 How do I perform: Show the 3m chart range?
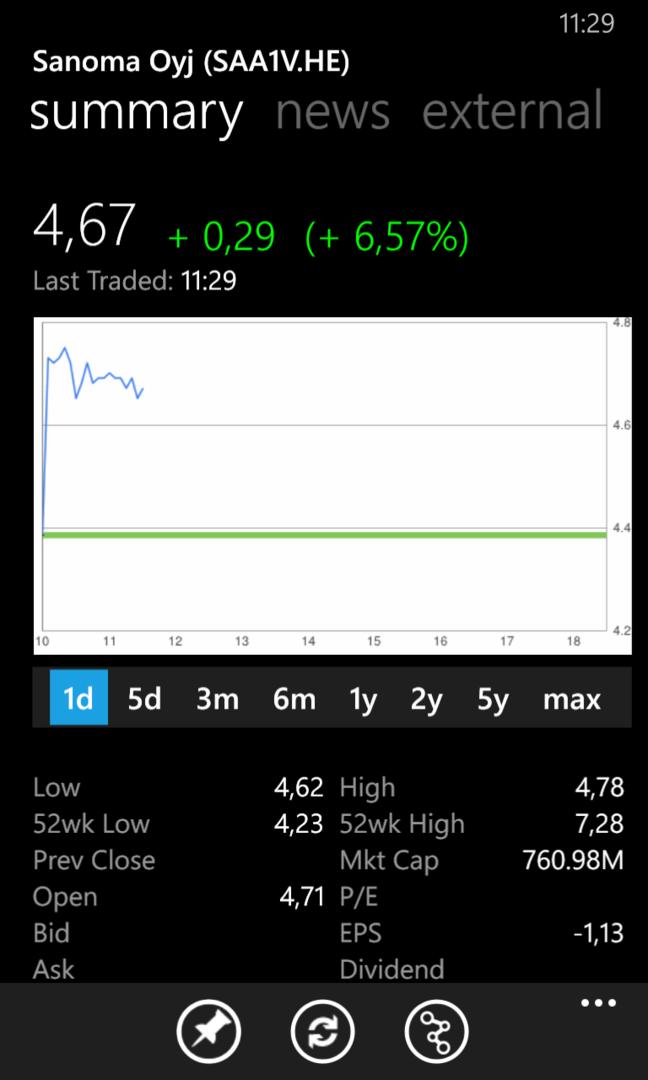(x=217, y=698)
